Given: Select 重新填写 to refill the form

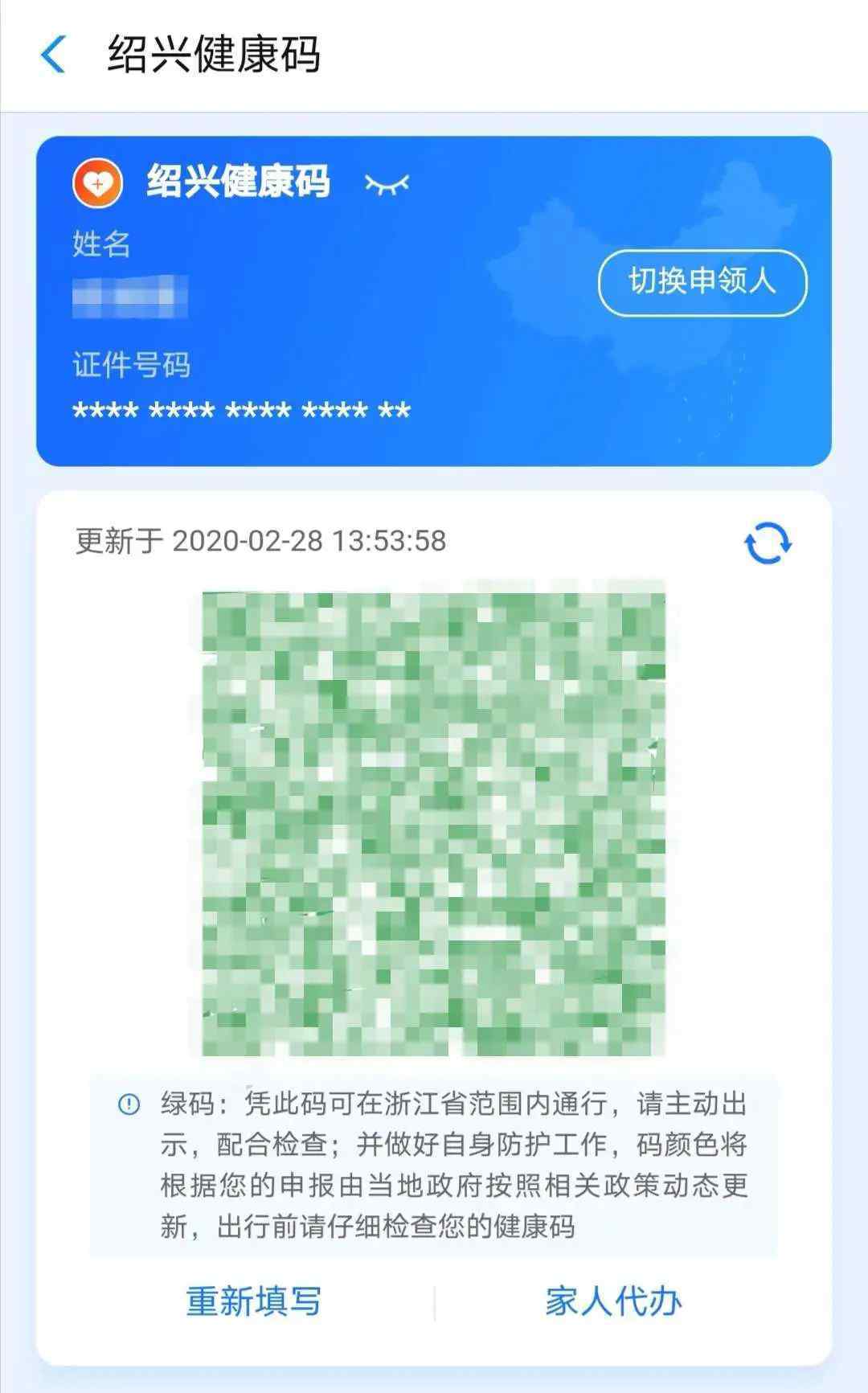Looking at the screenshot, I should point(254,1301).
